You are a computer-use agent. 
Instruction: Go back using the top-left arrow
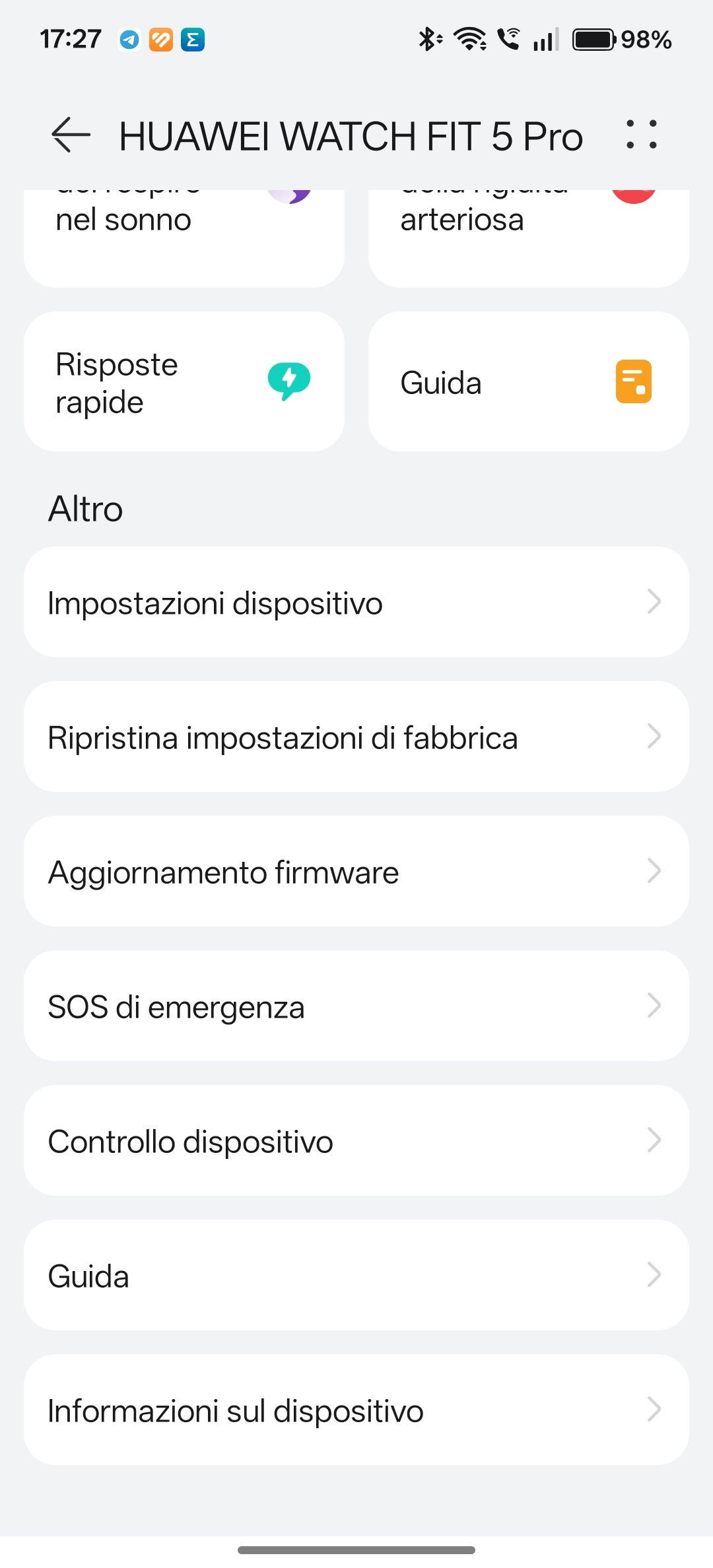pos(71,135)
